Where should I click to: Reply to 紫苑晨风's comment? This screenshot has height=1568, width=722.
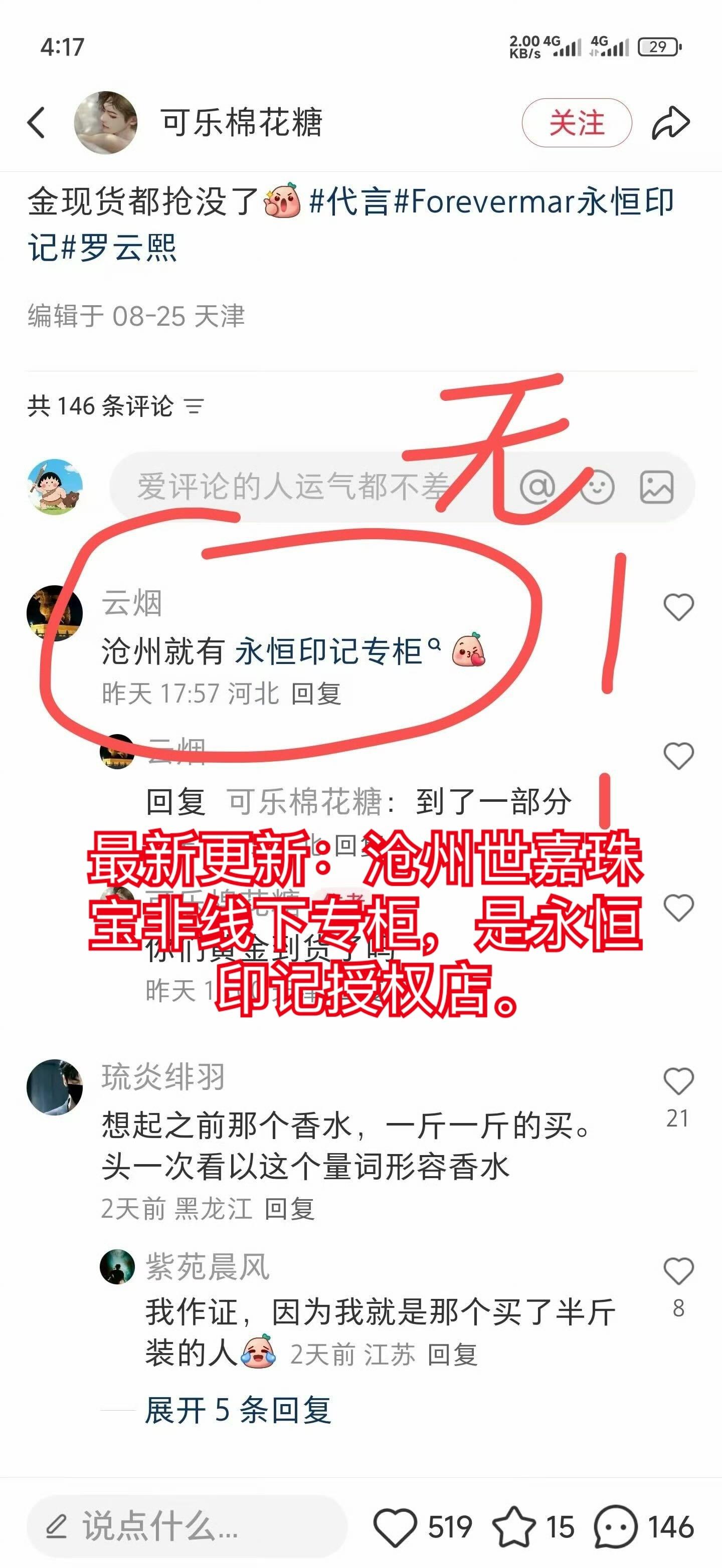452,1355
